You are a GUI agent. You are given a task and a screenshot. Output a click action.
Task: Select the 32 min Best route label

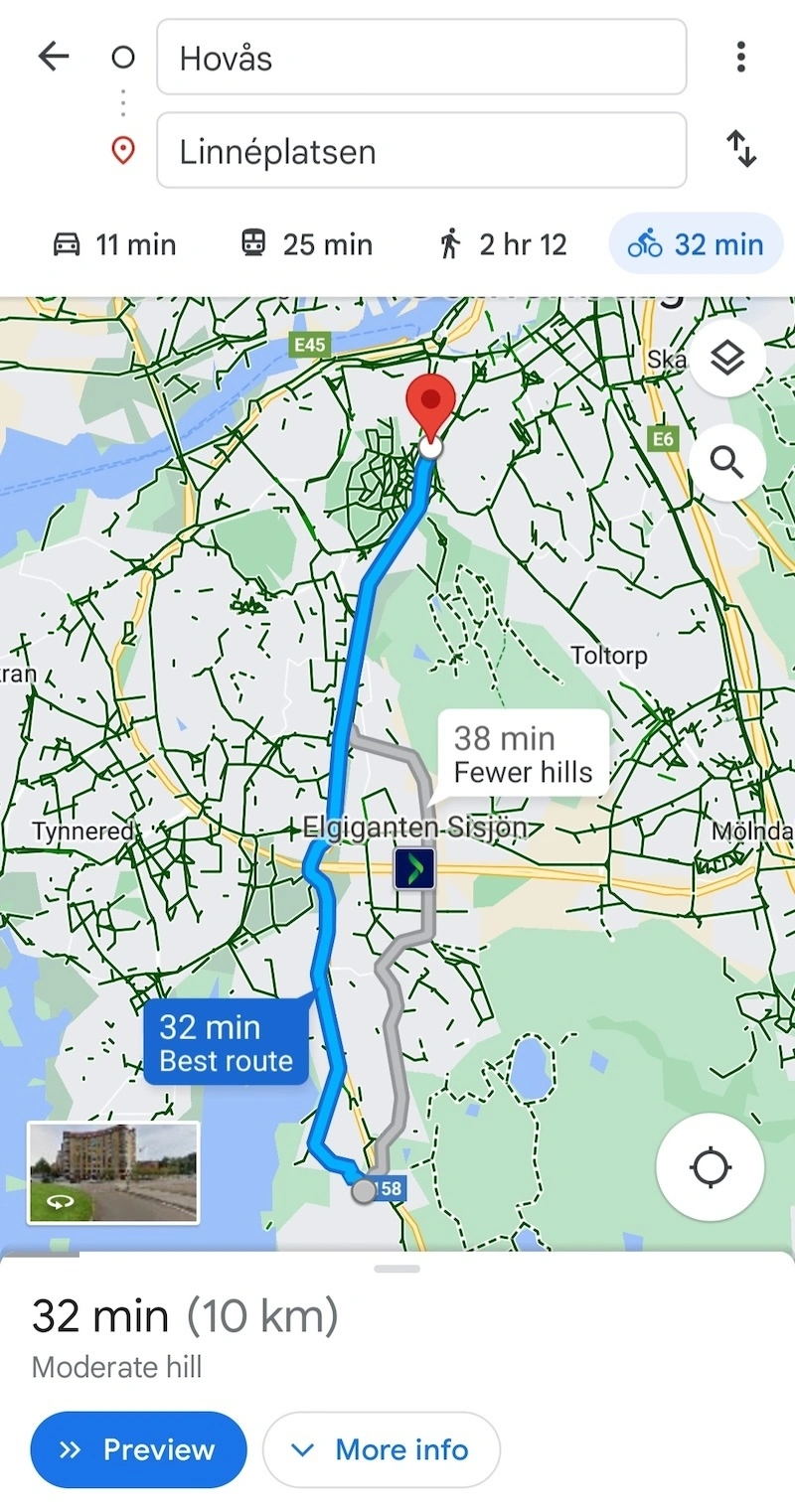pyautogui.click(x=226, y=1043)
